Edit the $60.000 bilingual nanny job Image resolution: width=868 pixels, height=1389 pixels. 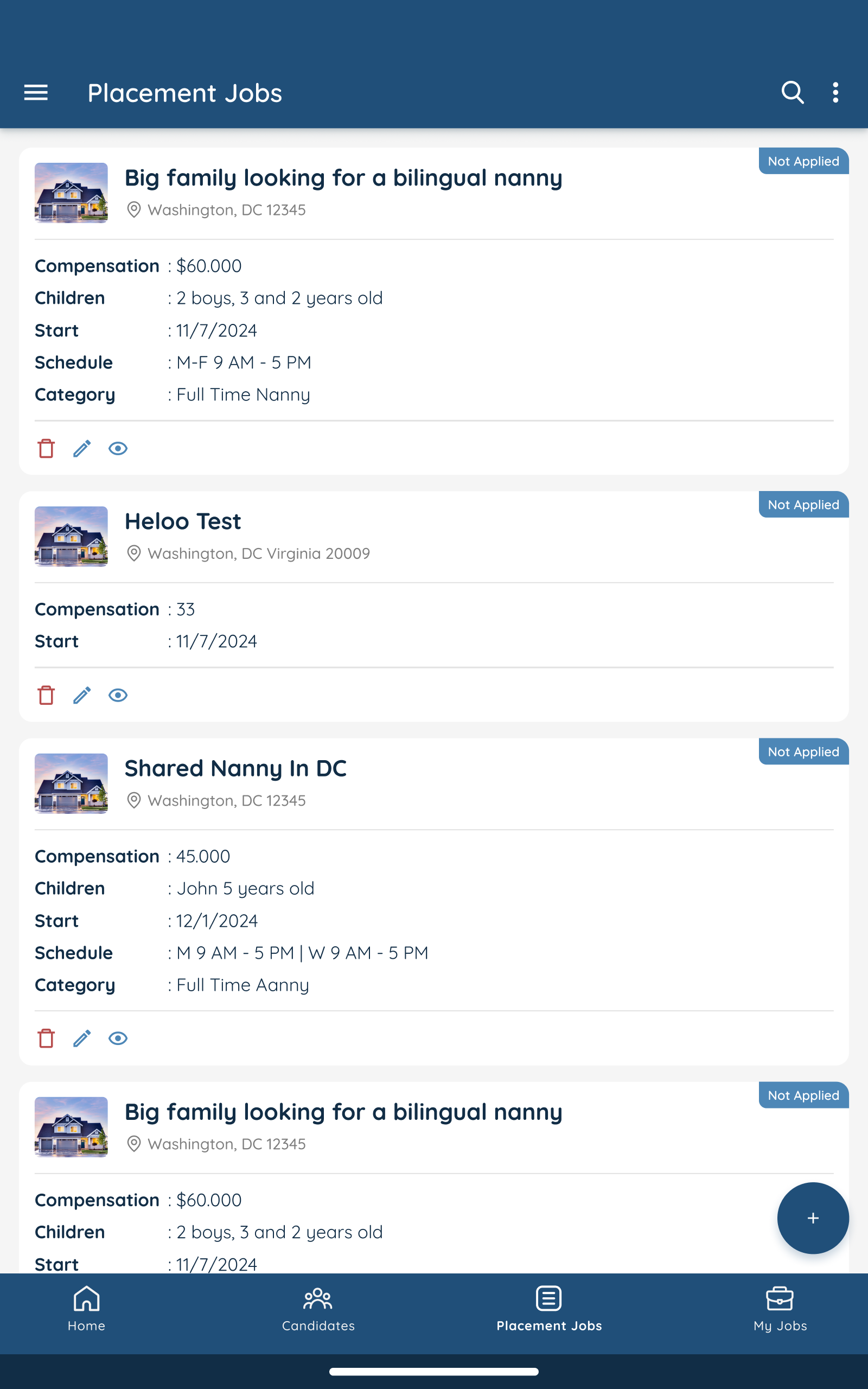[82, 448]
